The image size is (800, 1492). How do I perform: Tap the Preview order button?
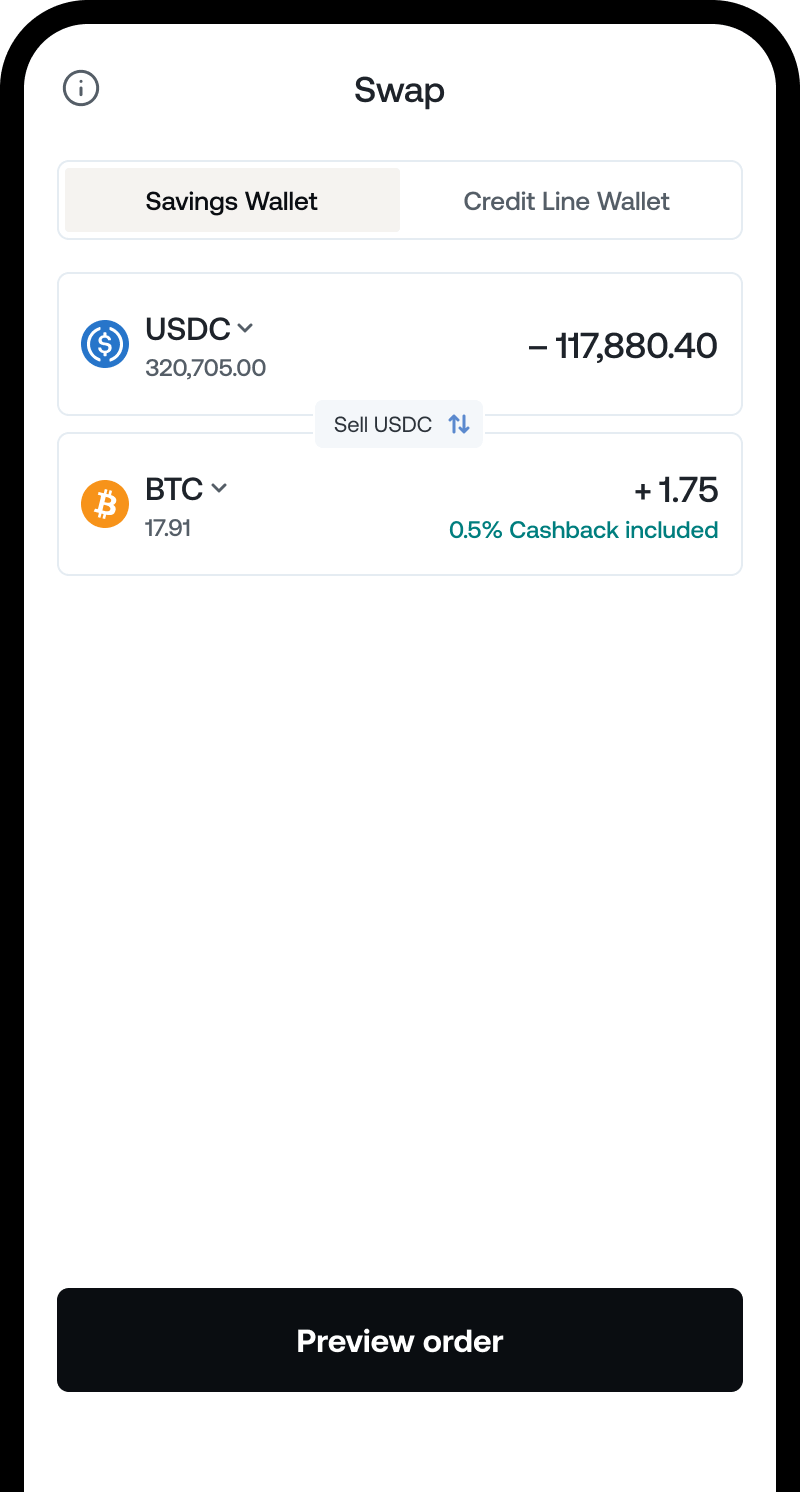coord(400,1340)
